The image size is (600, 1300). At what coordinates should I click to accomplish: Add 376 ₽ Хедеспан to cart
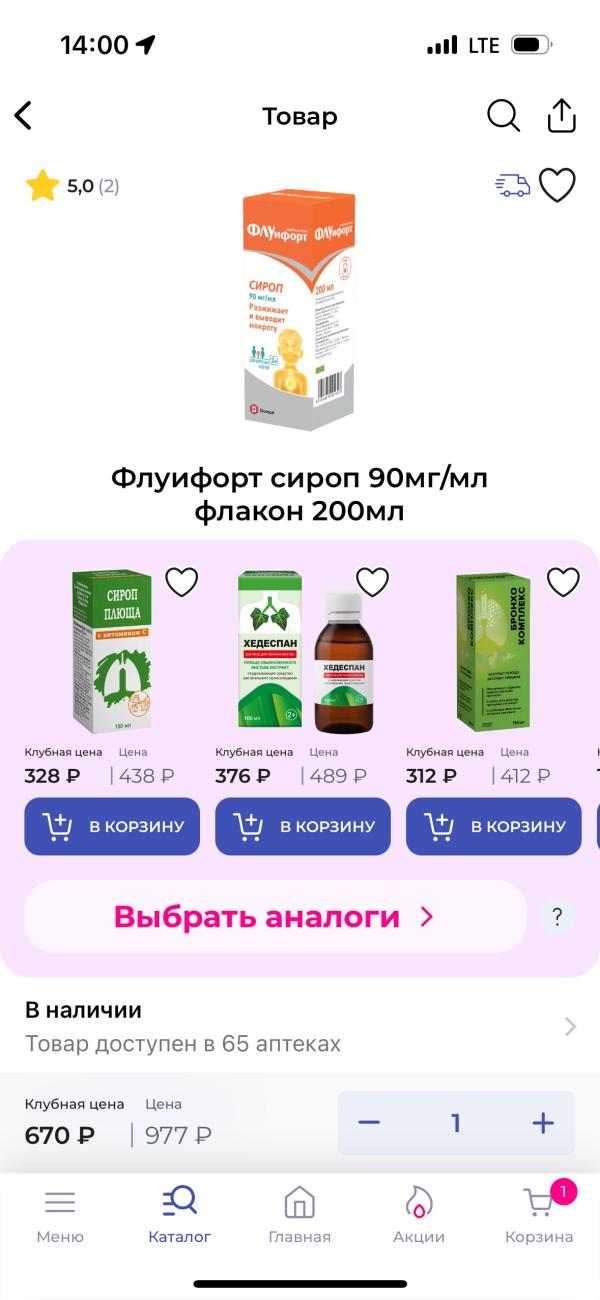point(303,826)
